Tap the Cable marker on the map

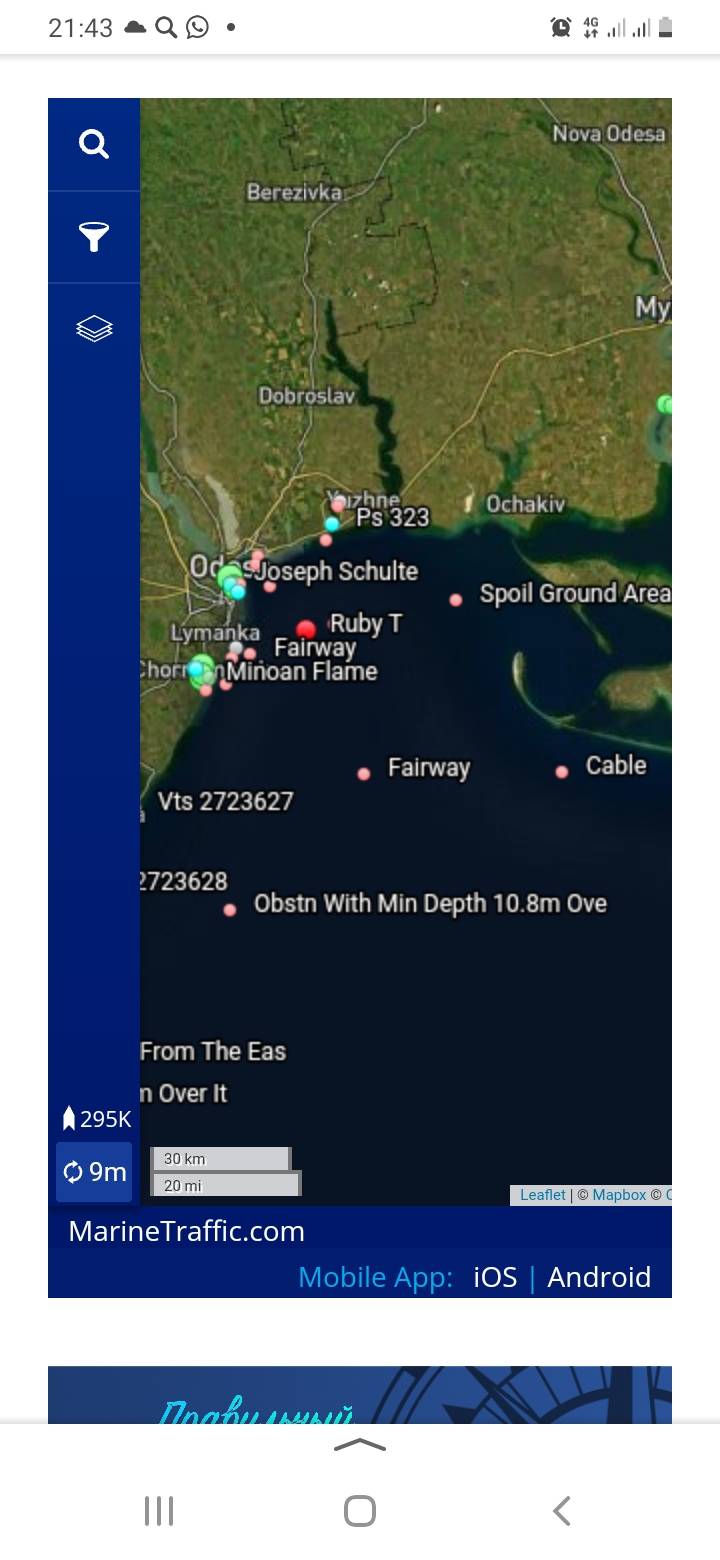562,771
